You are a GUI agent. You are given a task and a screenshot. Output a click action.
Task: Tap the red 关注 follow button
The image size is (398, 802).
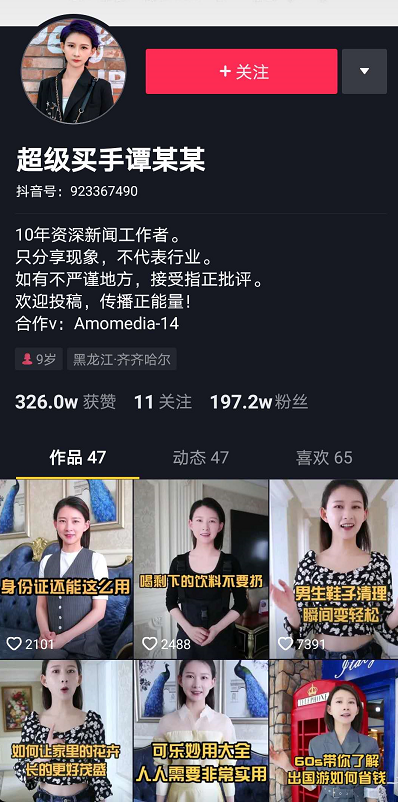click(241, 71)
